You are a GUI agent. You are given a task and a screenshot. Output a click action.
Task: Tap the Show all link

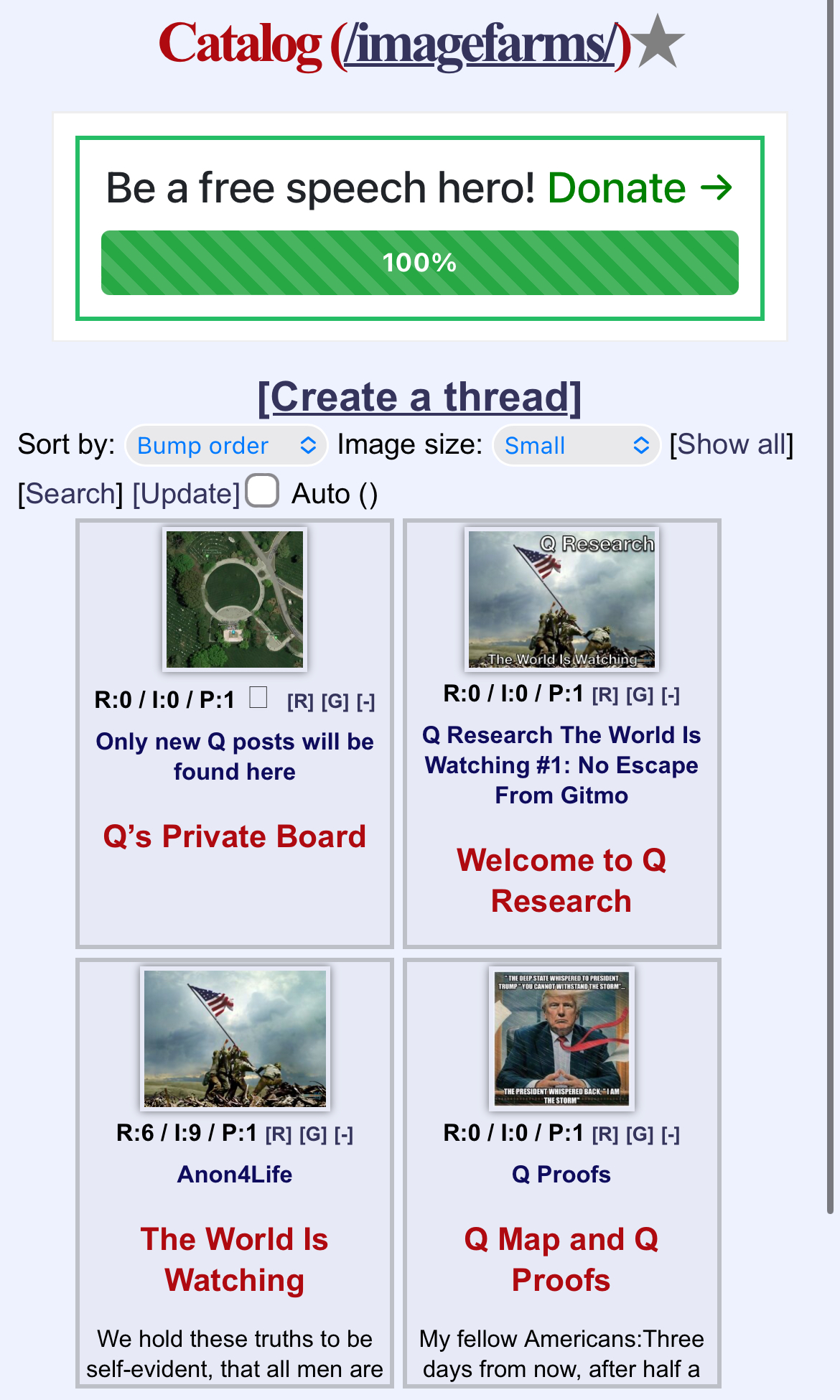[x=732, y=444]
